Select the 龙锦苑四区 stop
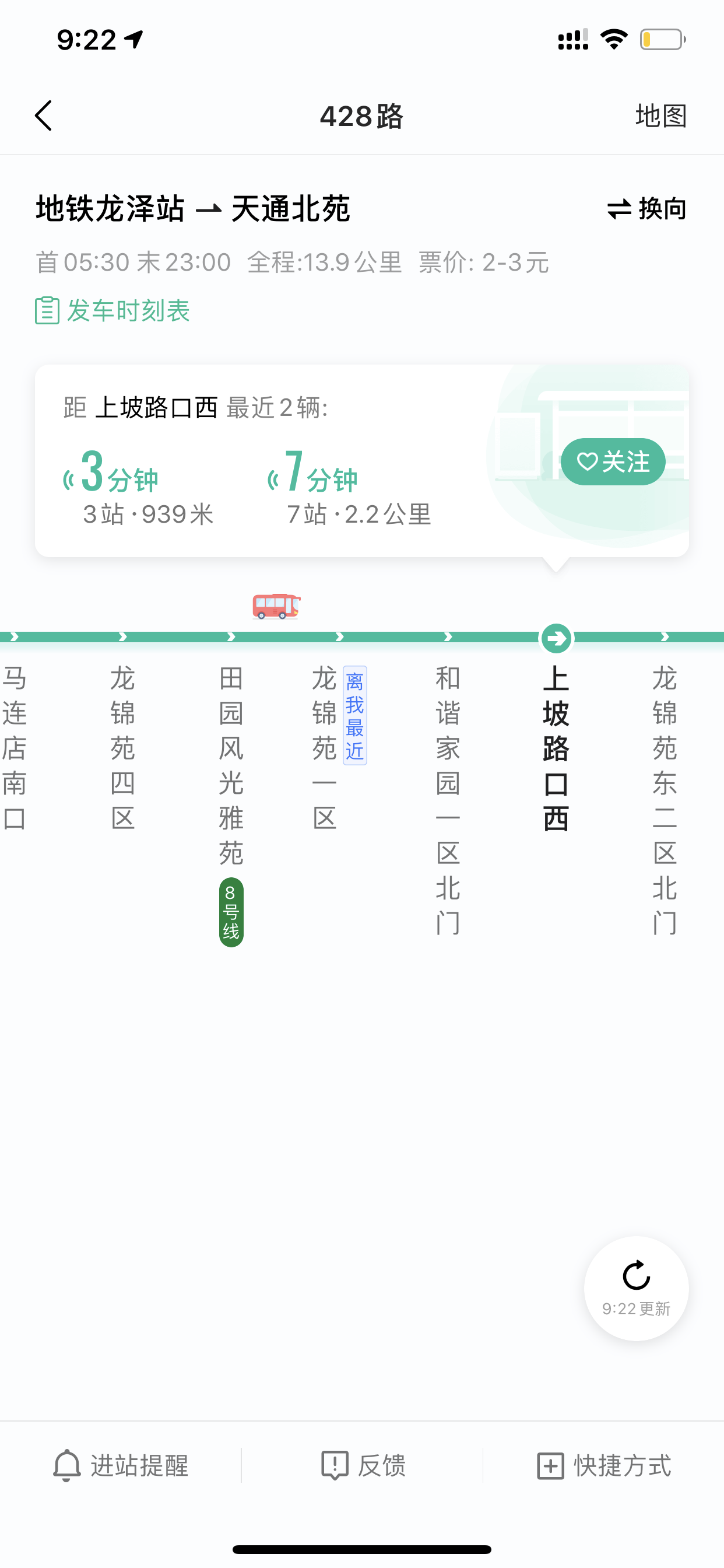The width and height of the screenshot is (724, 1568). coord(123,748)
